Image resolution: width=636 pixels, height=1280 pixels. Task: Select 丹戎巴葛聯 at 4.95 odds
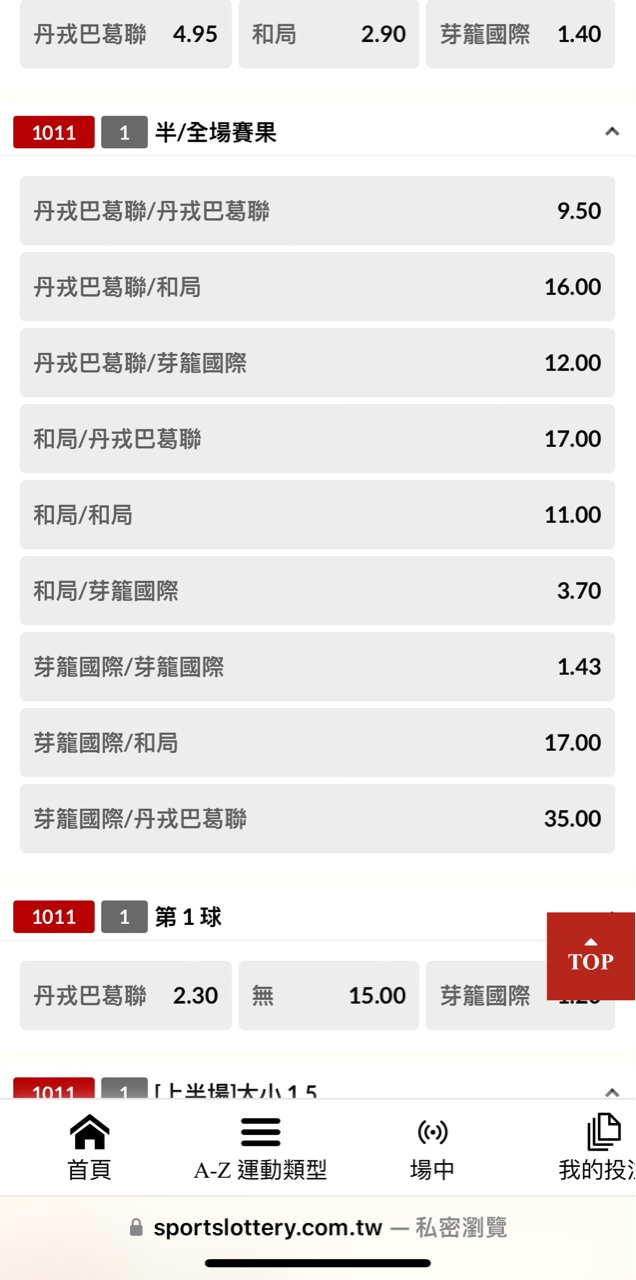125,35
